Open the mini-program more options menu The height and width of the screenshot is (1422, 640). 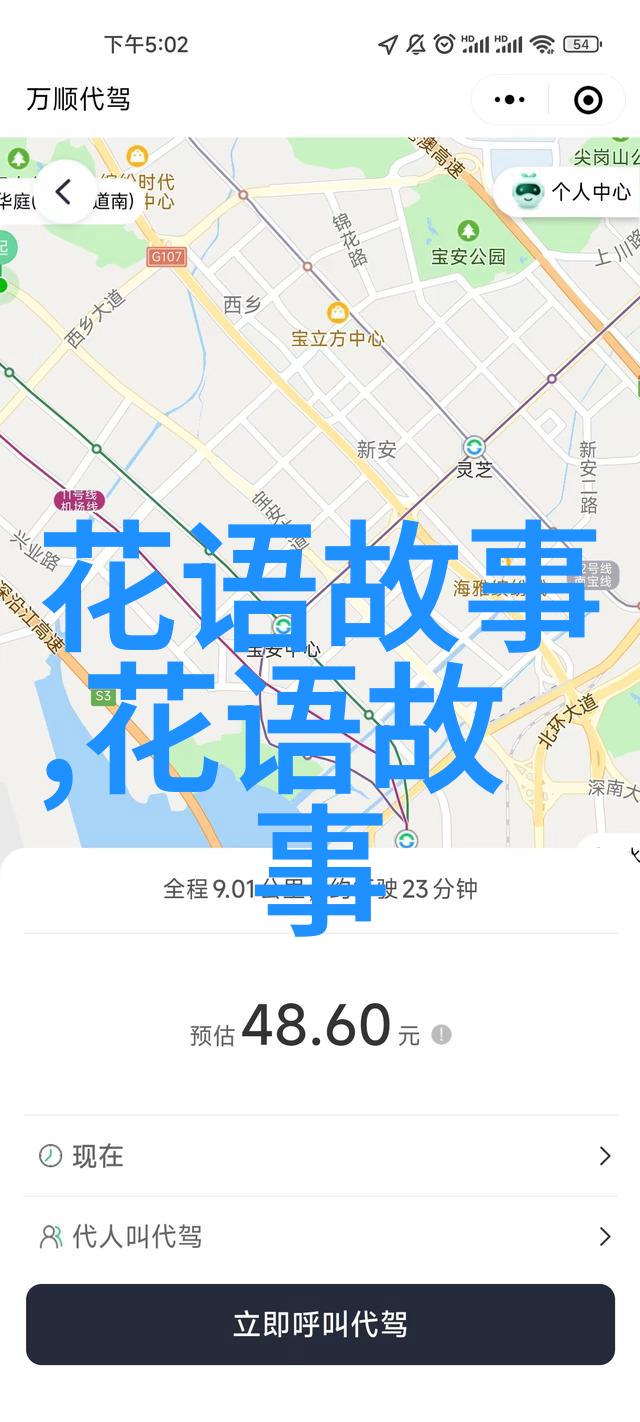tap(509, 100)
